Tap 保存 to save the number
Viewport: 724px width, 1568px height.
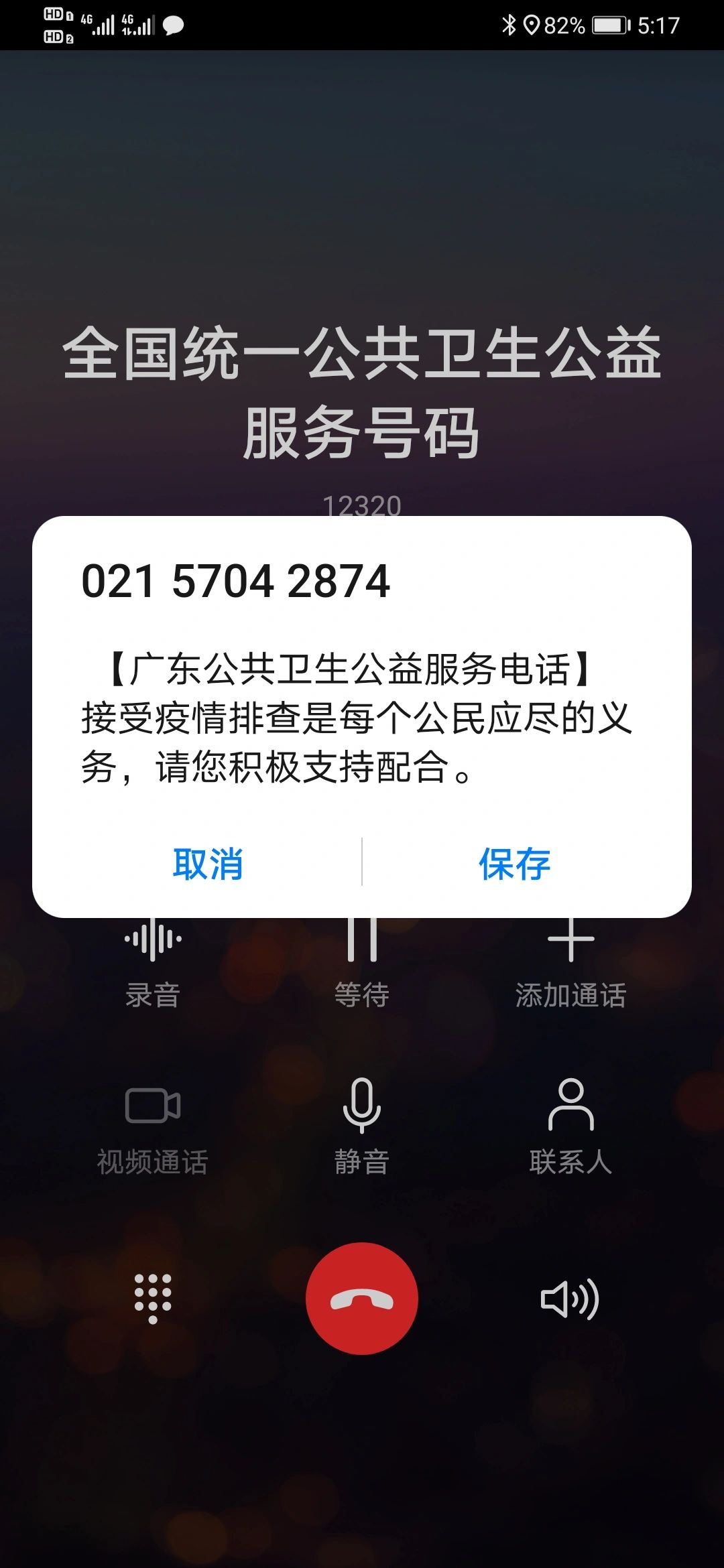(515, 863)
